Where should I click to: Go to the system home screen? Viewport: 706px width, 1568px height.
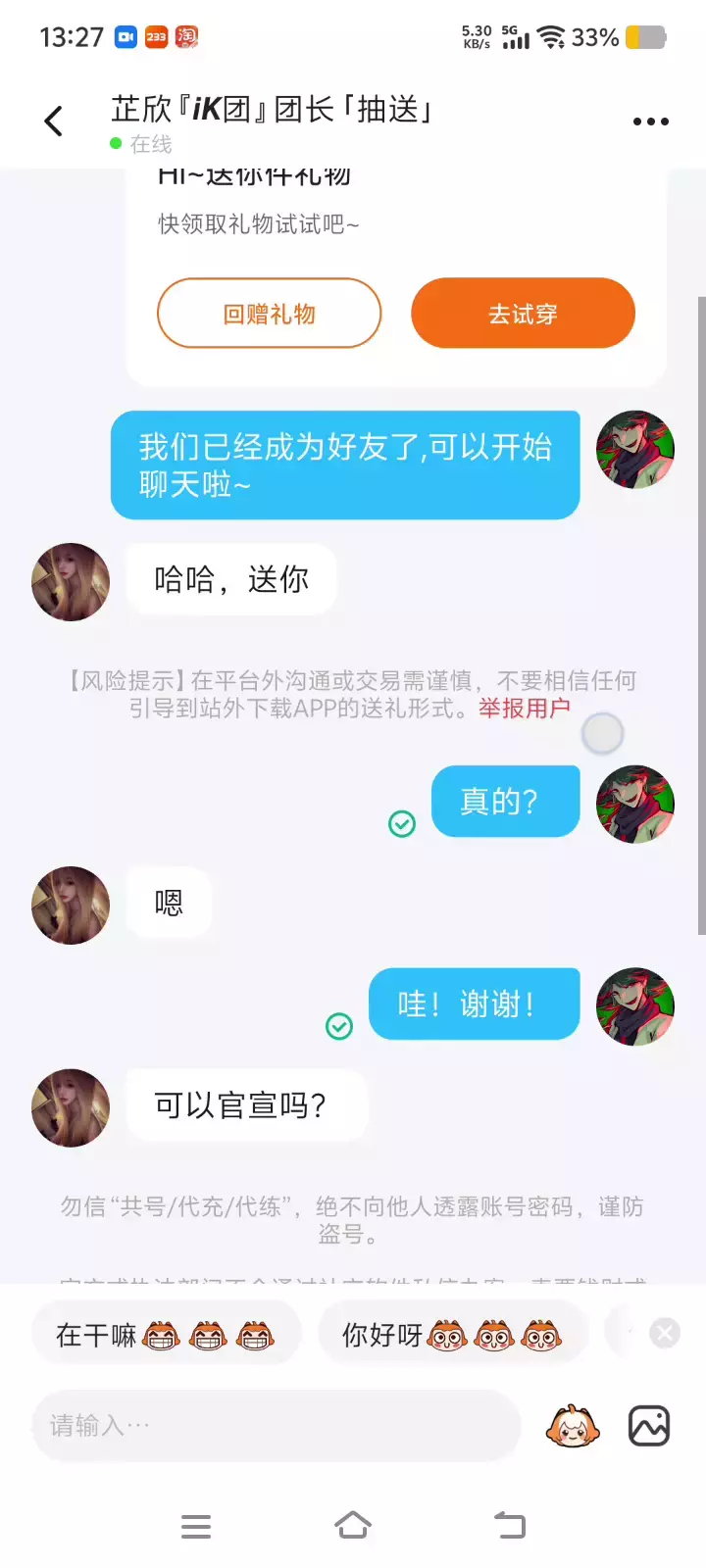pos(353,1526)
